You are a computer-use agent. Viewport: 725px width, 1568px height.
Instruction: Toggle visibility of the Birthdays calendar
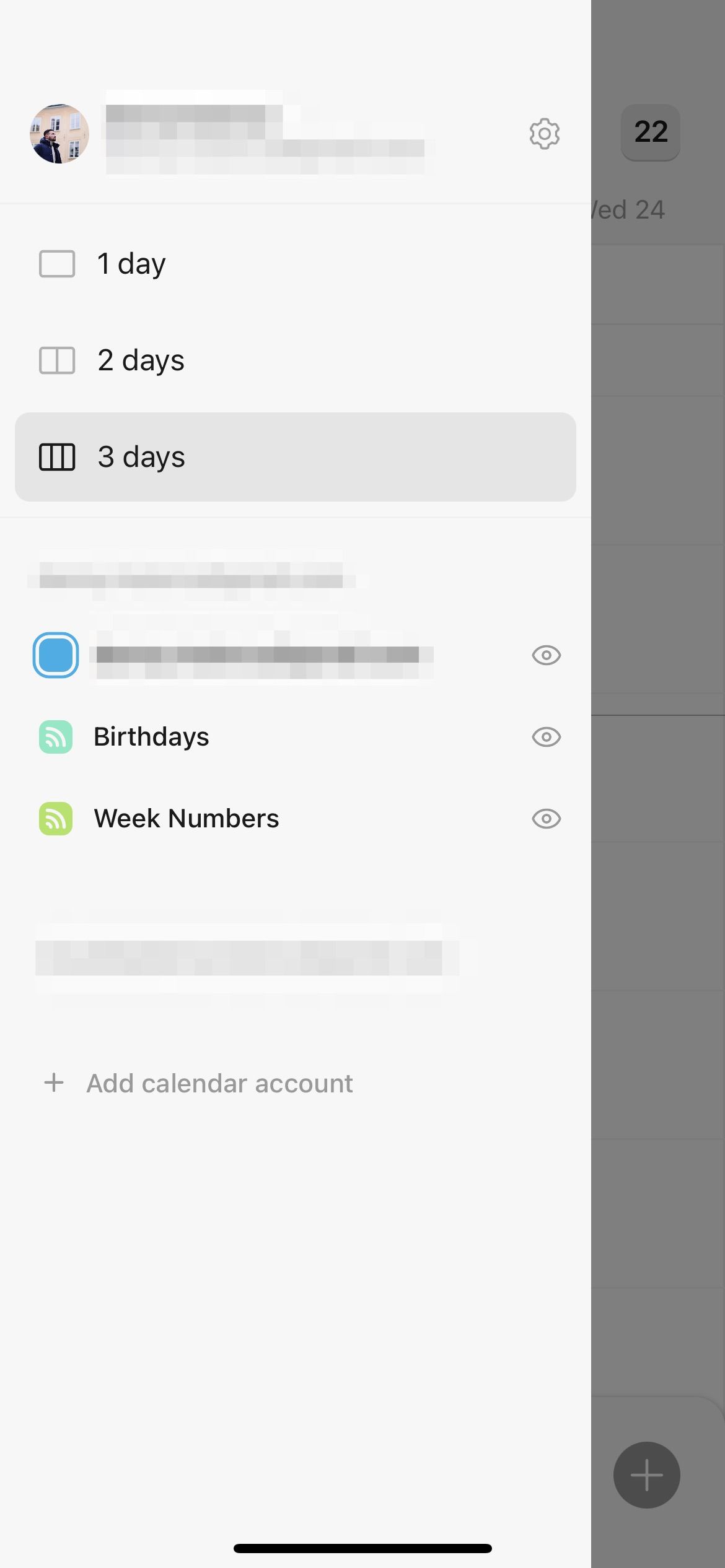pyautogui.click(x=546, y=737)
